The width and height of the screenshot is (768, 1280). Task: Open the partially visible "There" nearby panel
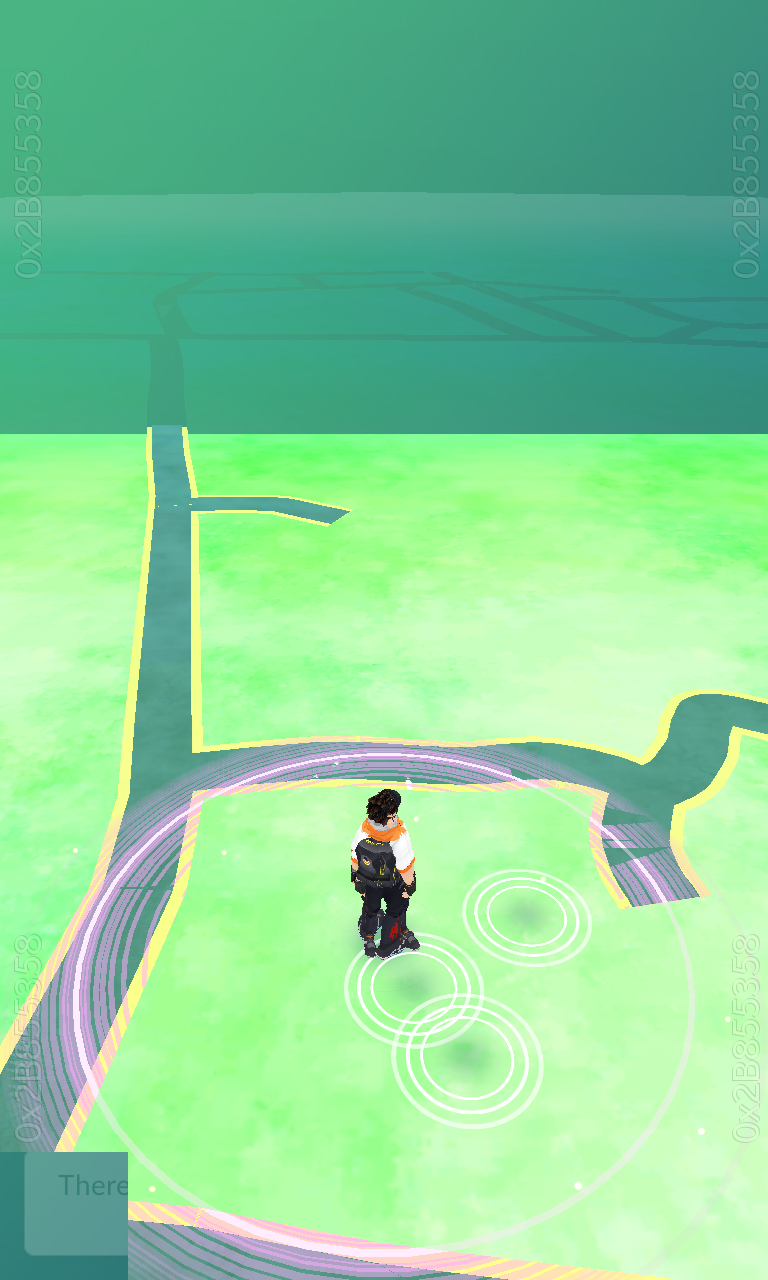pos(76,1204)
